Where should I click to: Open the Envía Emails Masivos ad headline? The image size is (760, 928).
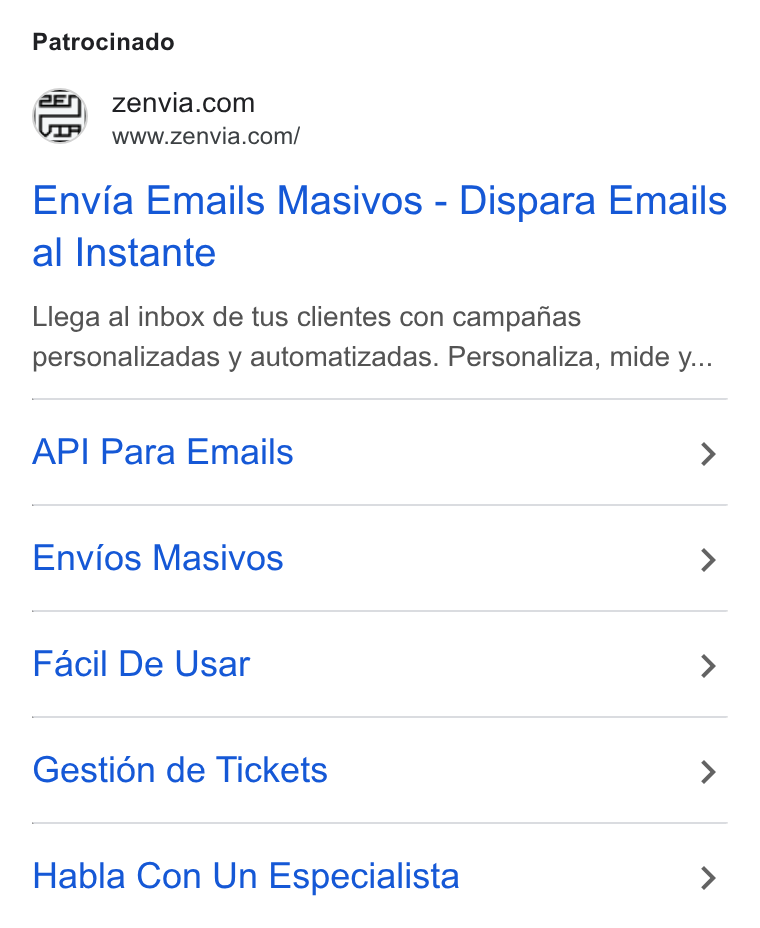379,227
